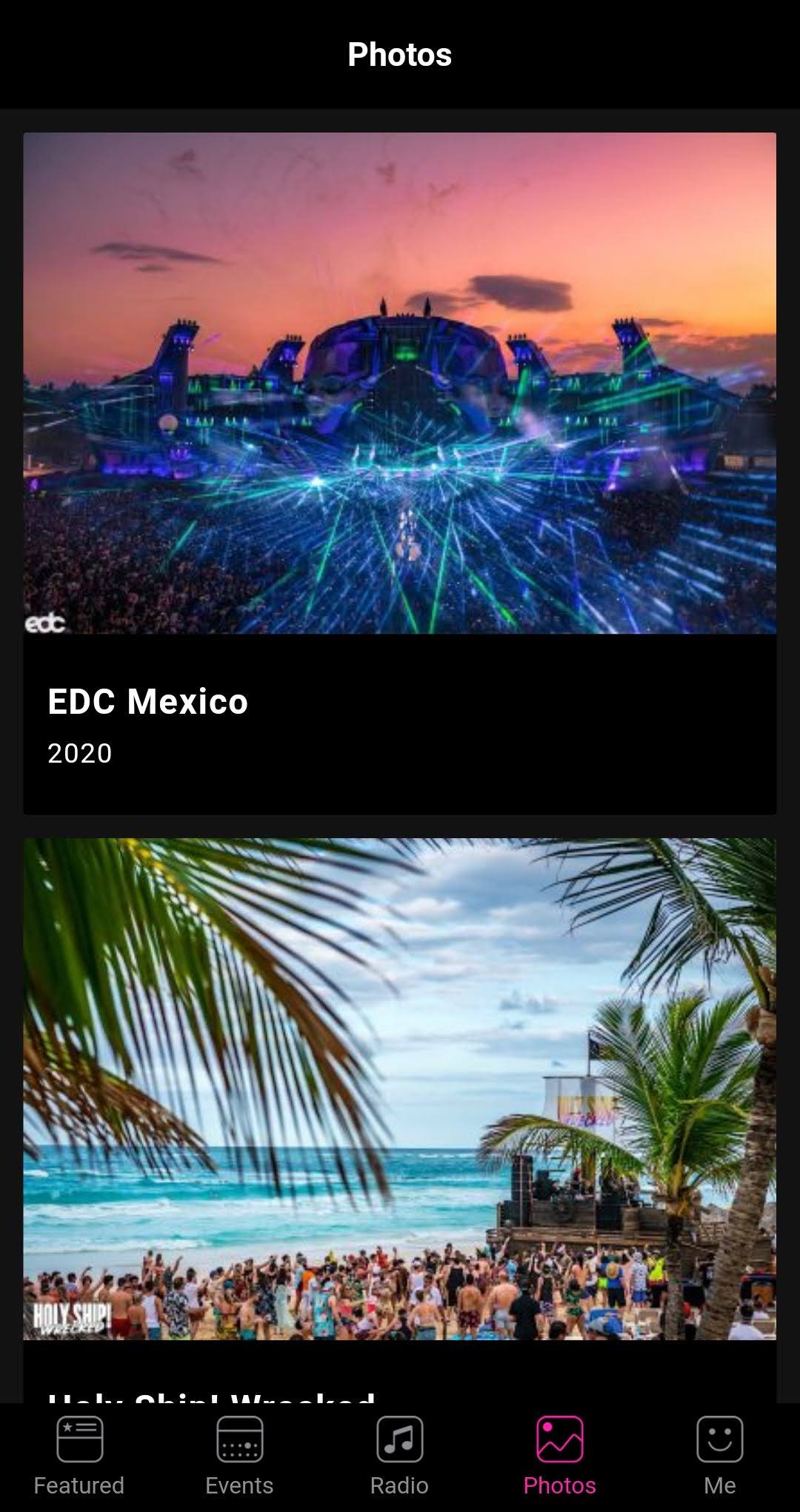Screen dimensions: 800x1512
Task: Select the Photos tab
Action: 559,1456
